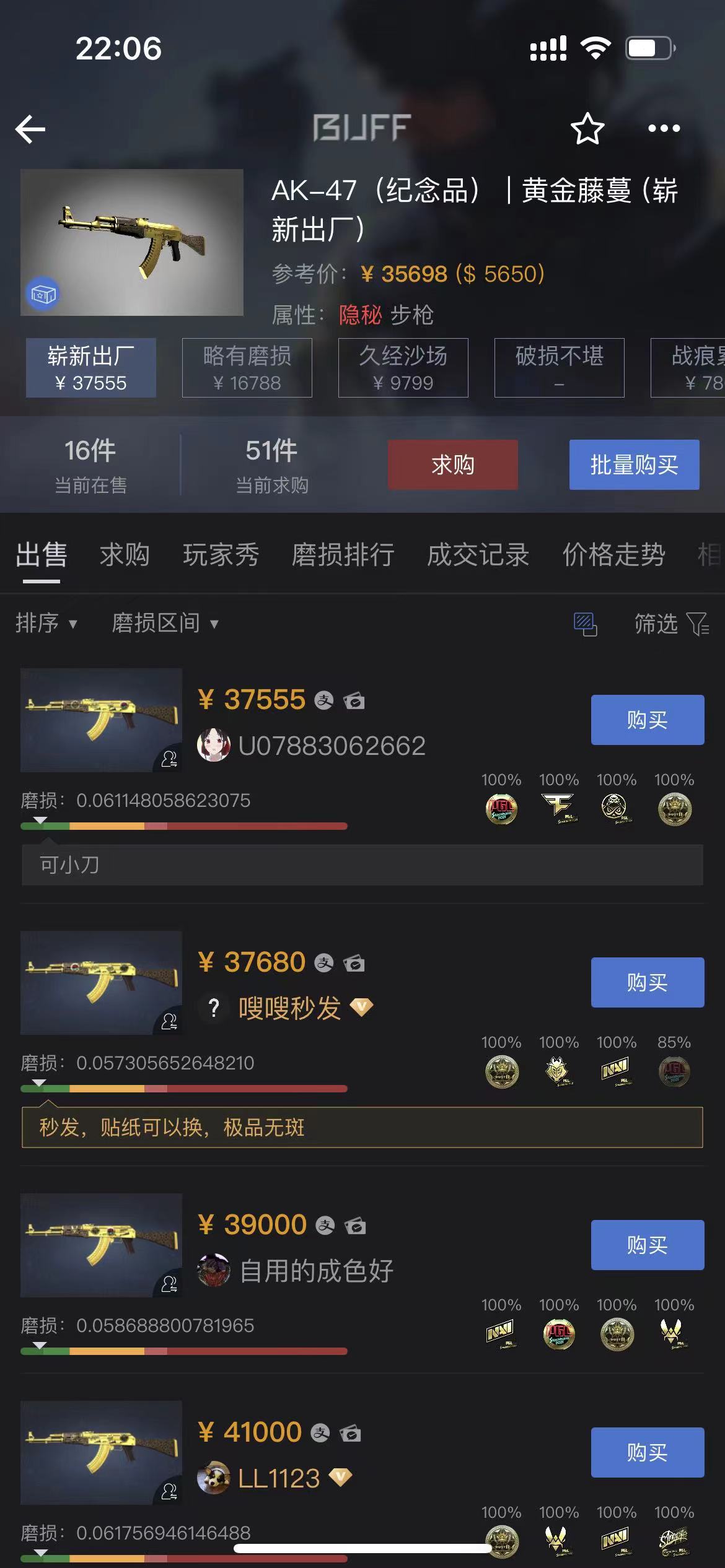Expand the 磨损区间 wear range dropdown
725x1568 pixels.
tap(165, 623)
